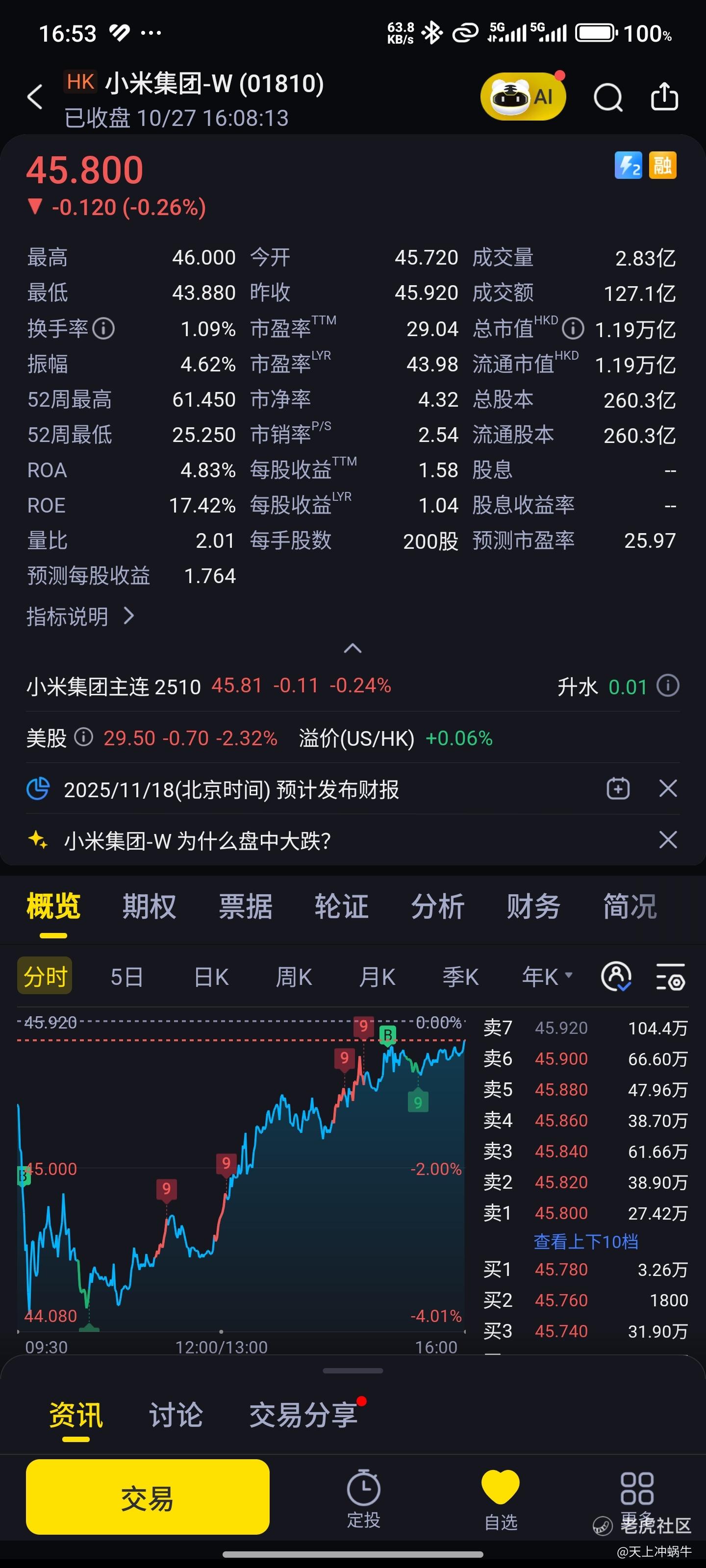
Task: Dismiss the 预计发布财报 banner
Action: (x=668, y=788)
